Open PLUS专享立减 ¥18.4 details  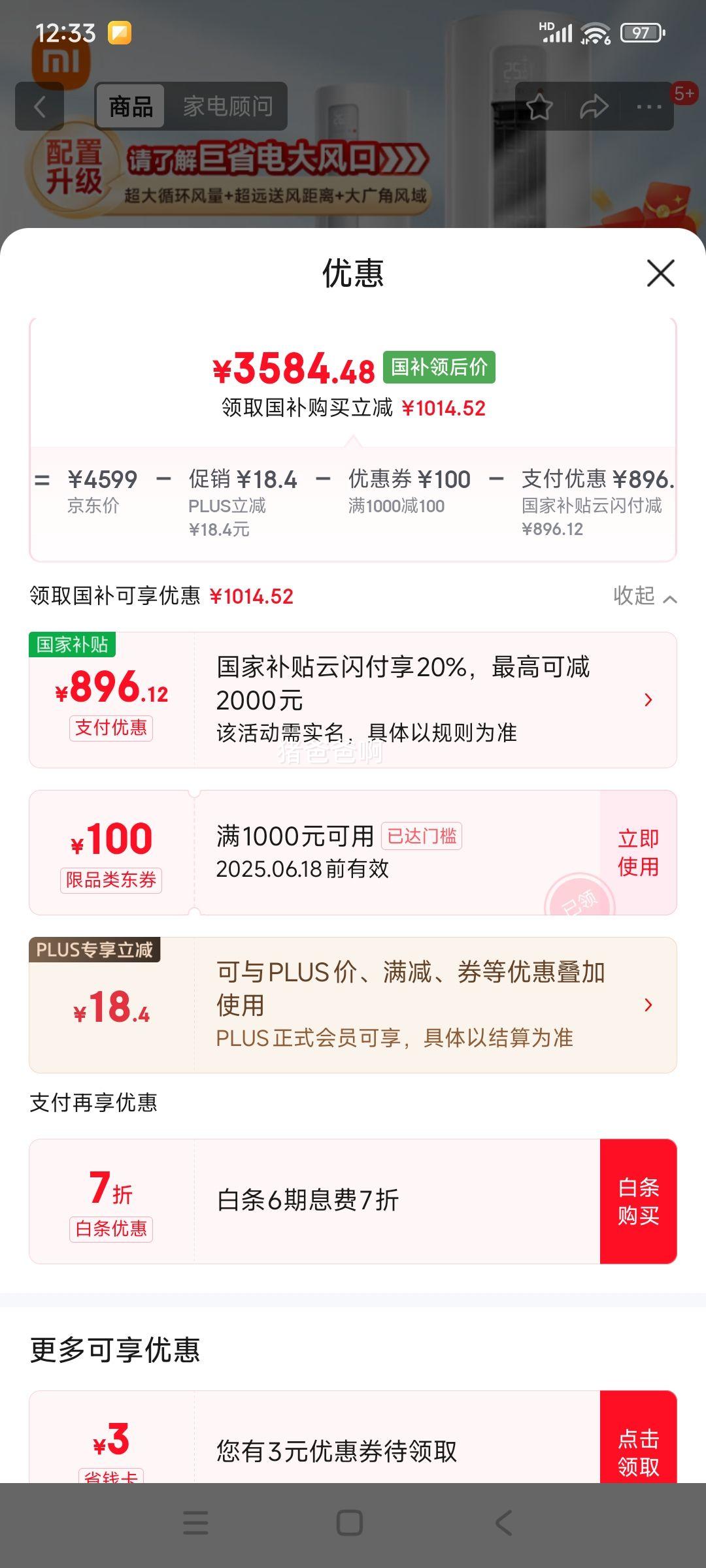click(x=353, y=1005)
